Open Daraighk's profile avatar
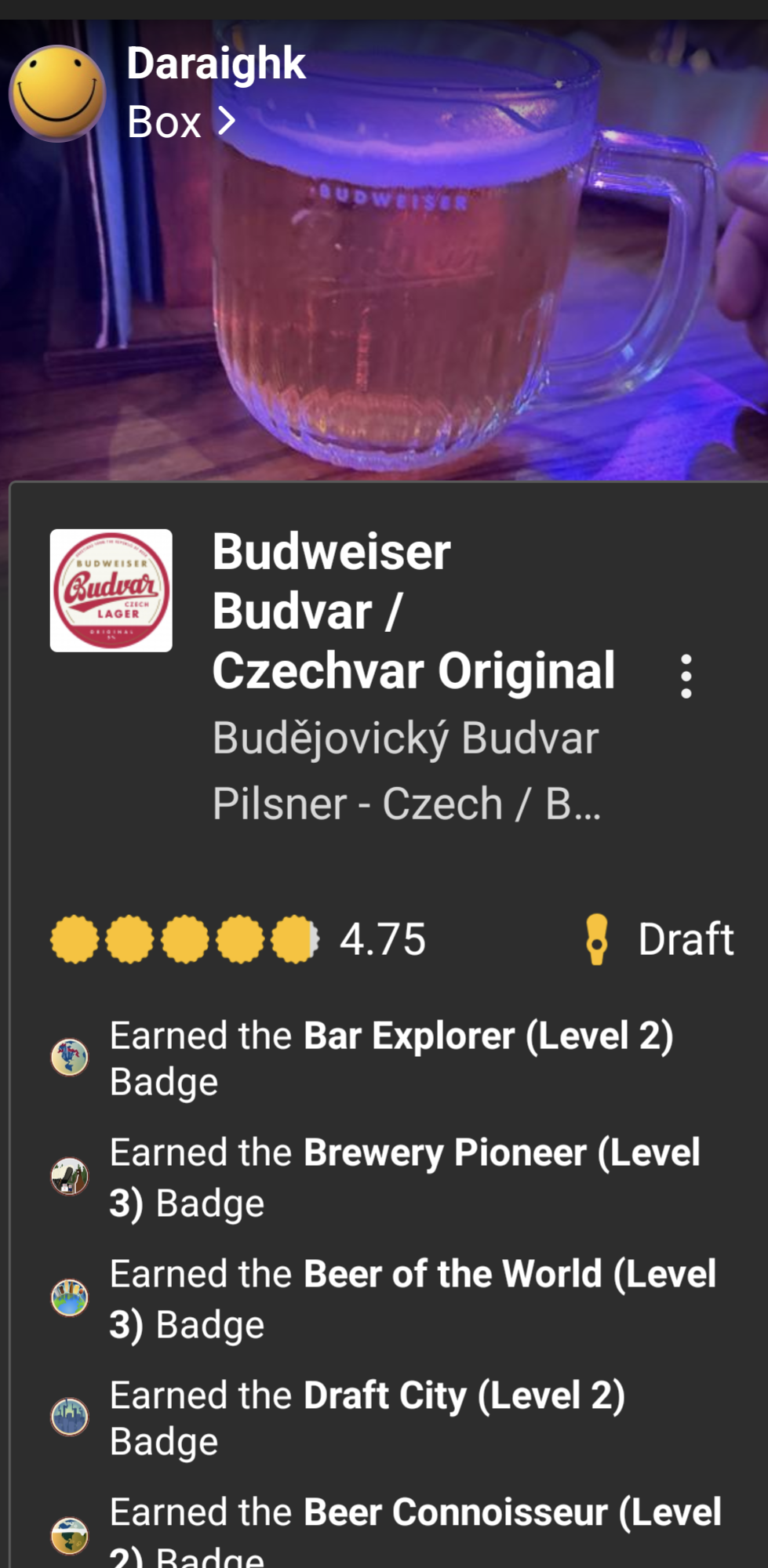 pyautogui.click(x=57, y=93)
